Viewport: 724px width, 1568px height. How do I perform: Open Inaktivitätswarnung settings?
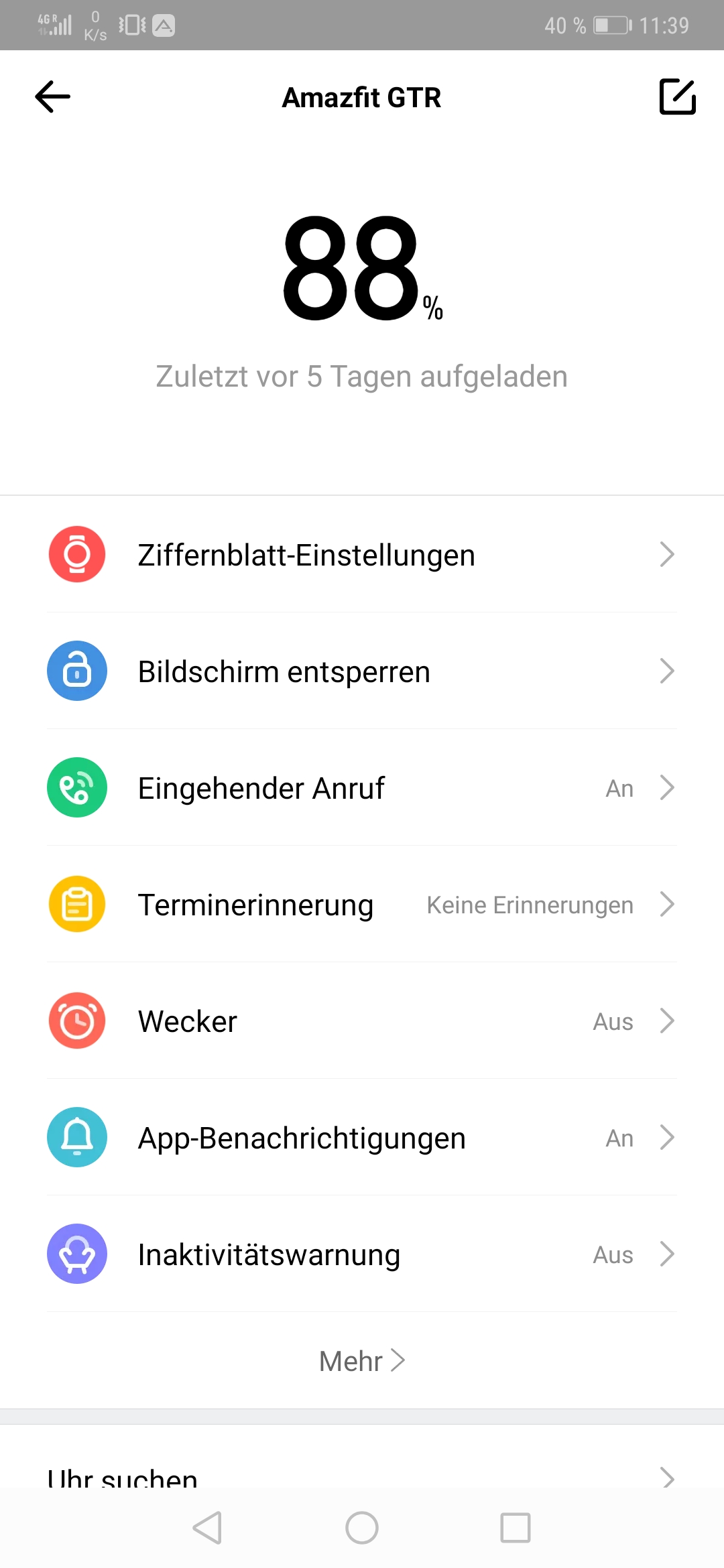[x=362, y=1254]
